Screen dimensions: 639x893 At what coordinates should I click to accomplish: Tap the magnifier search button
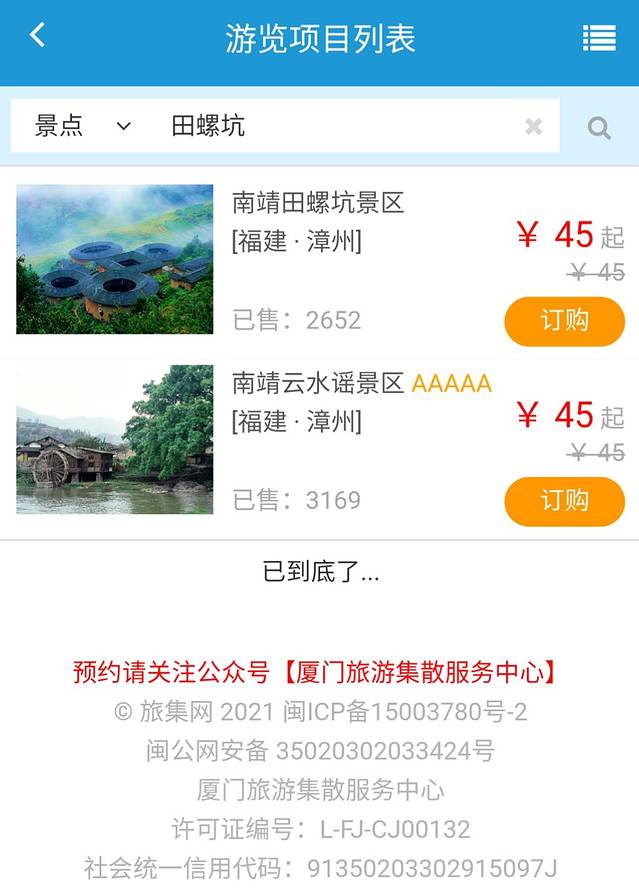[x=599, y=127]
